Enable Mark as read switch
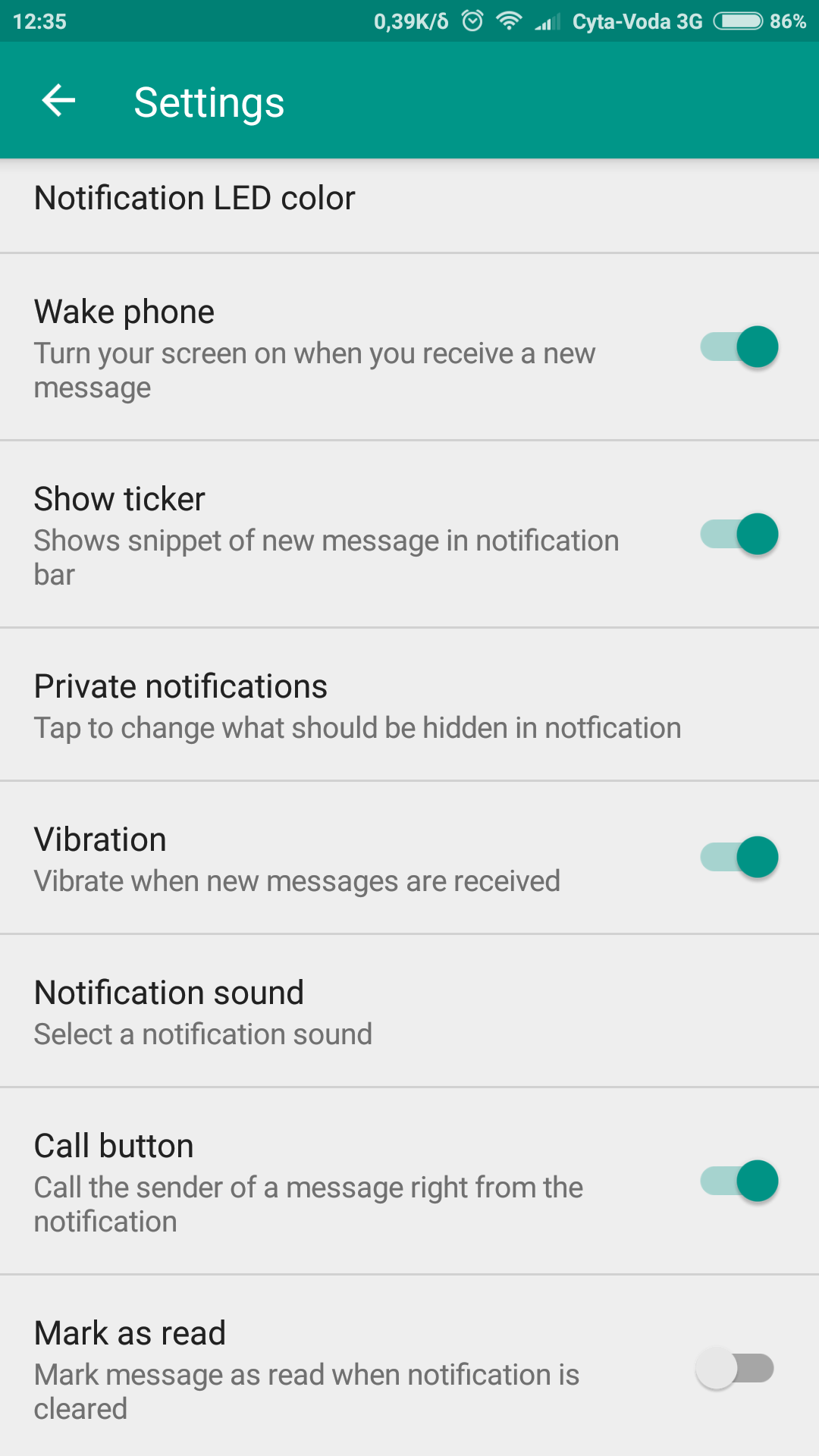 735,1368
